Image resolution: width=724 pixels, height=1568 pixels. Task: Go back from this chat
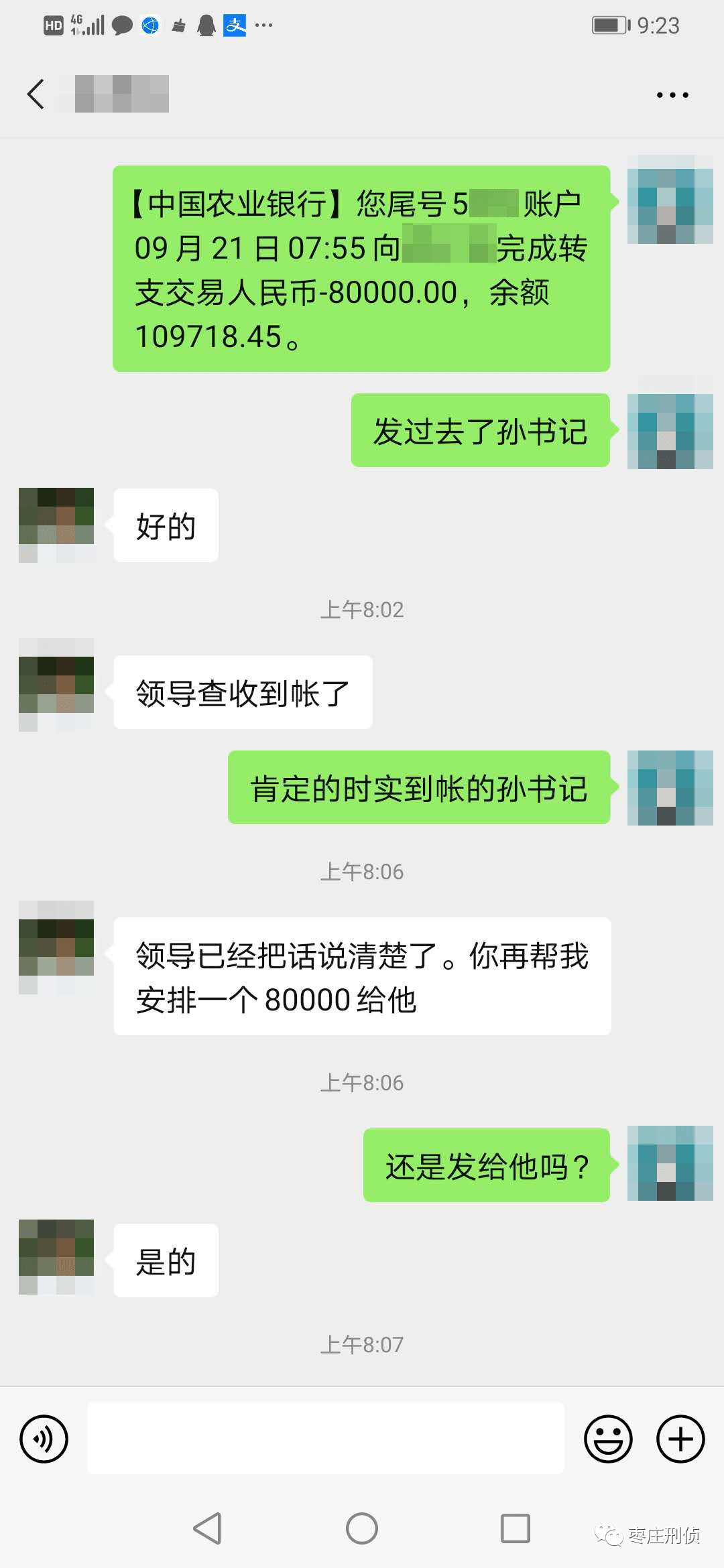36,94
